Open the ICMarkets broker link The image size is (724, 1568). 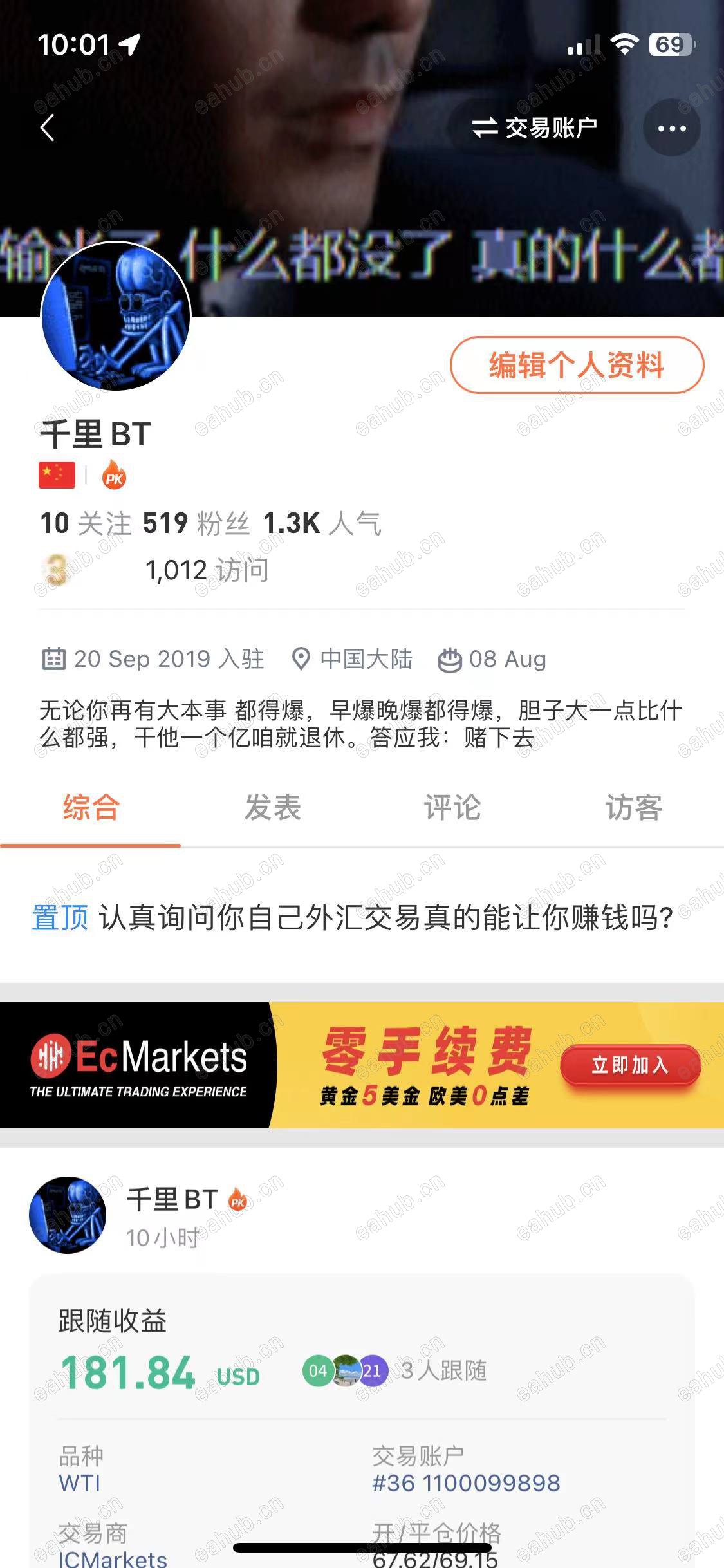(113, 1558)
